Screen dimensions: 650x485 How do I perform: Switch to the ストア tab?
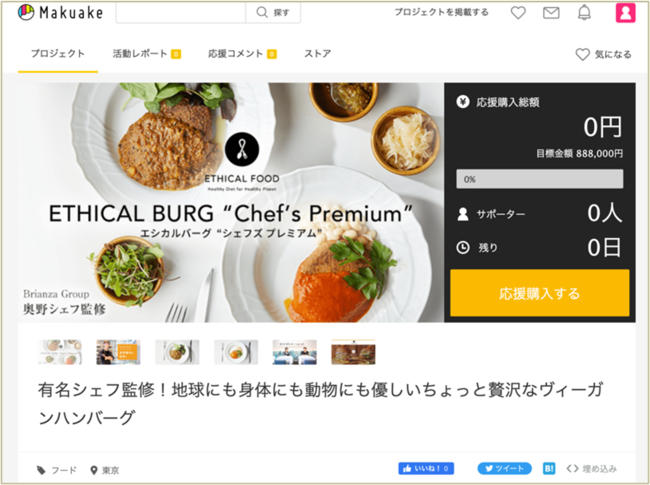(317, 54)
